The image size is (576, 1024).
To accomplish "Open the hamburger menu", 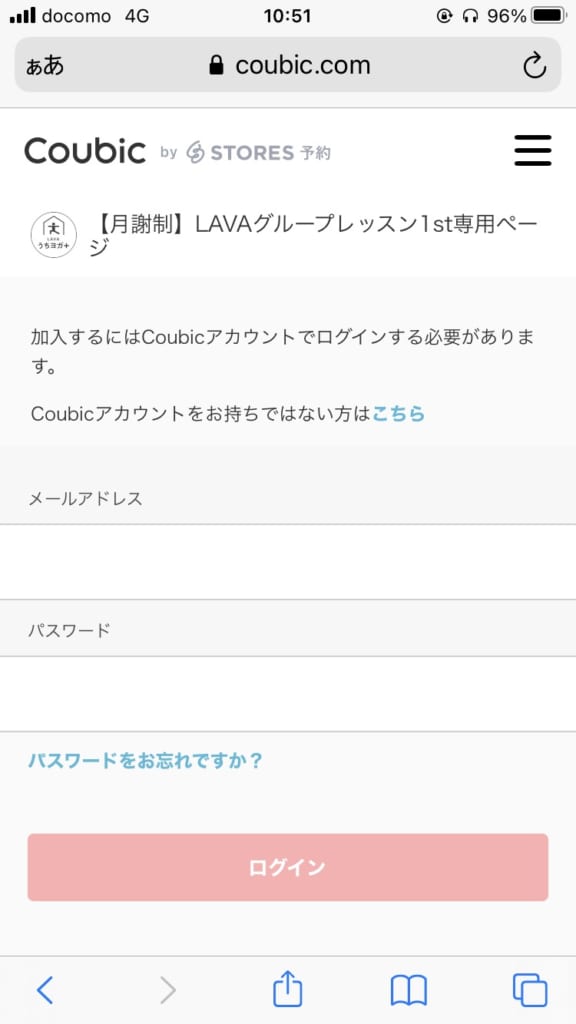I will tap(532, 150).
